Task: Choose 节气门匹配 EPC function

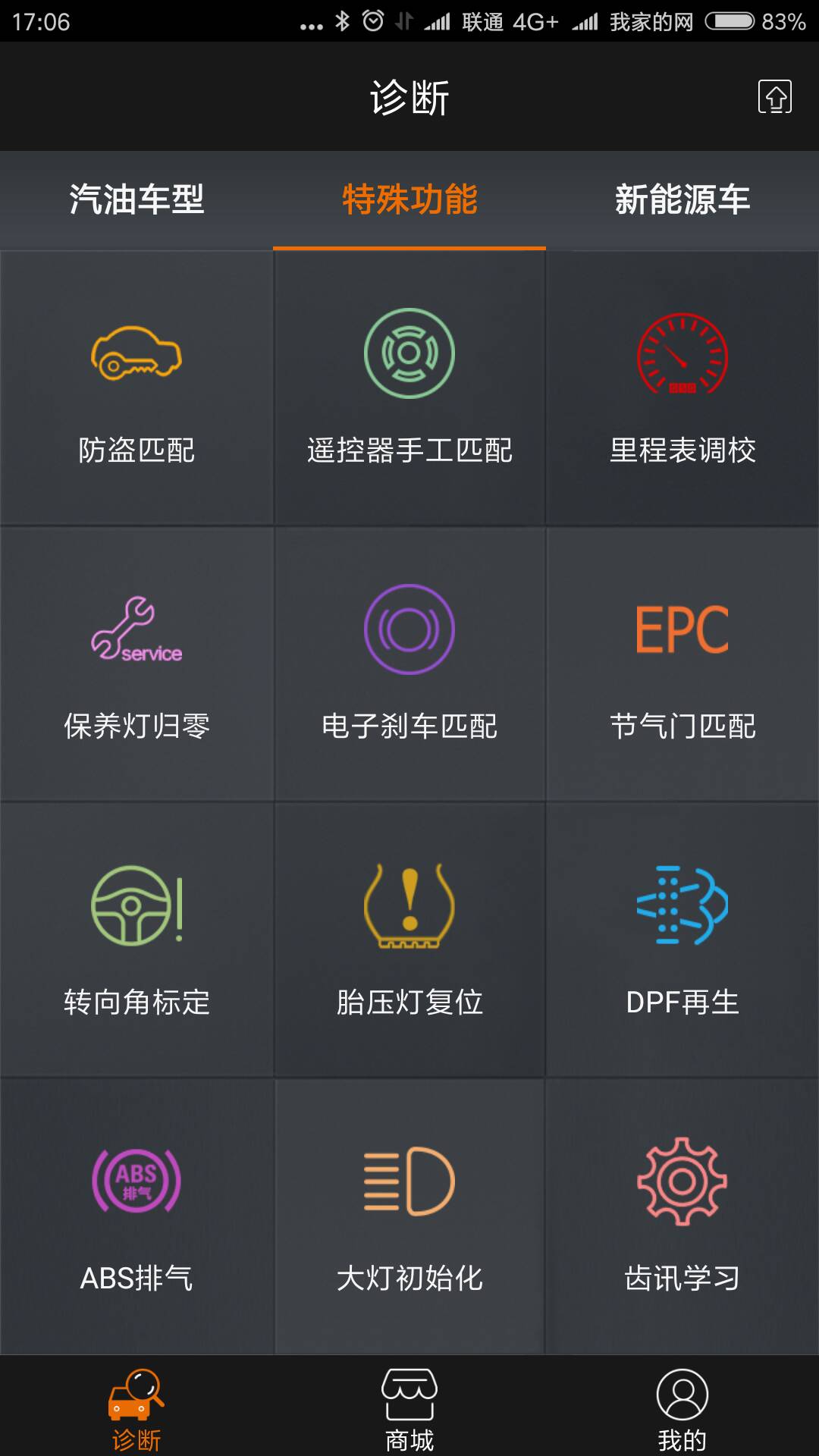Action: pyautogui.click(x=682, y=664)
